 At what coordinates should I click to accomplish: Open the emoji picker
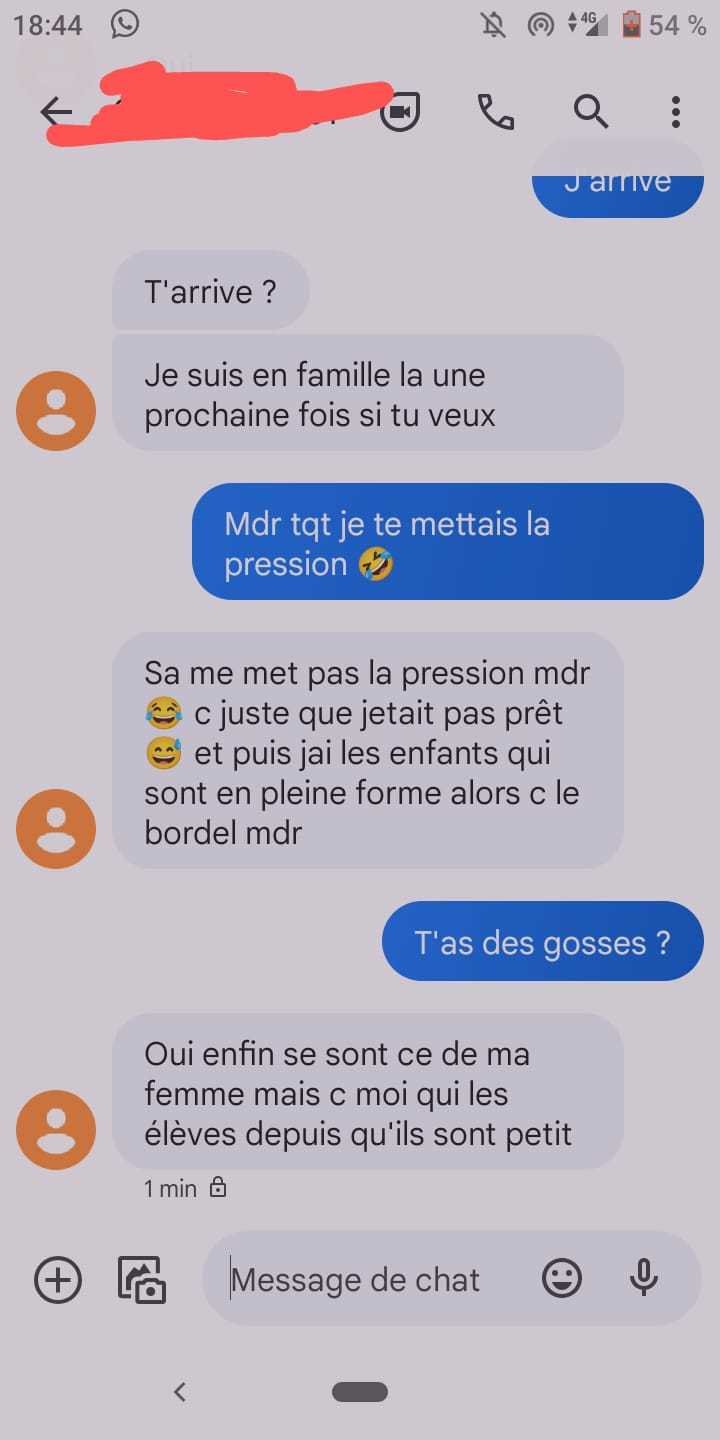coord(562,1278)
